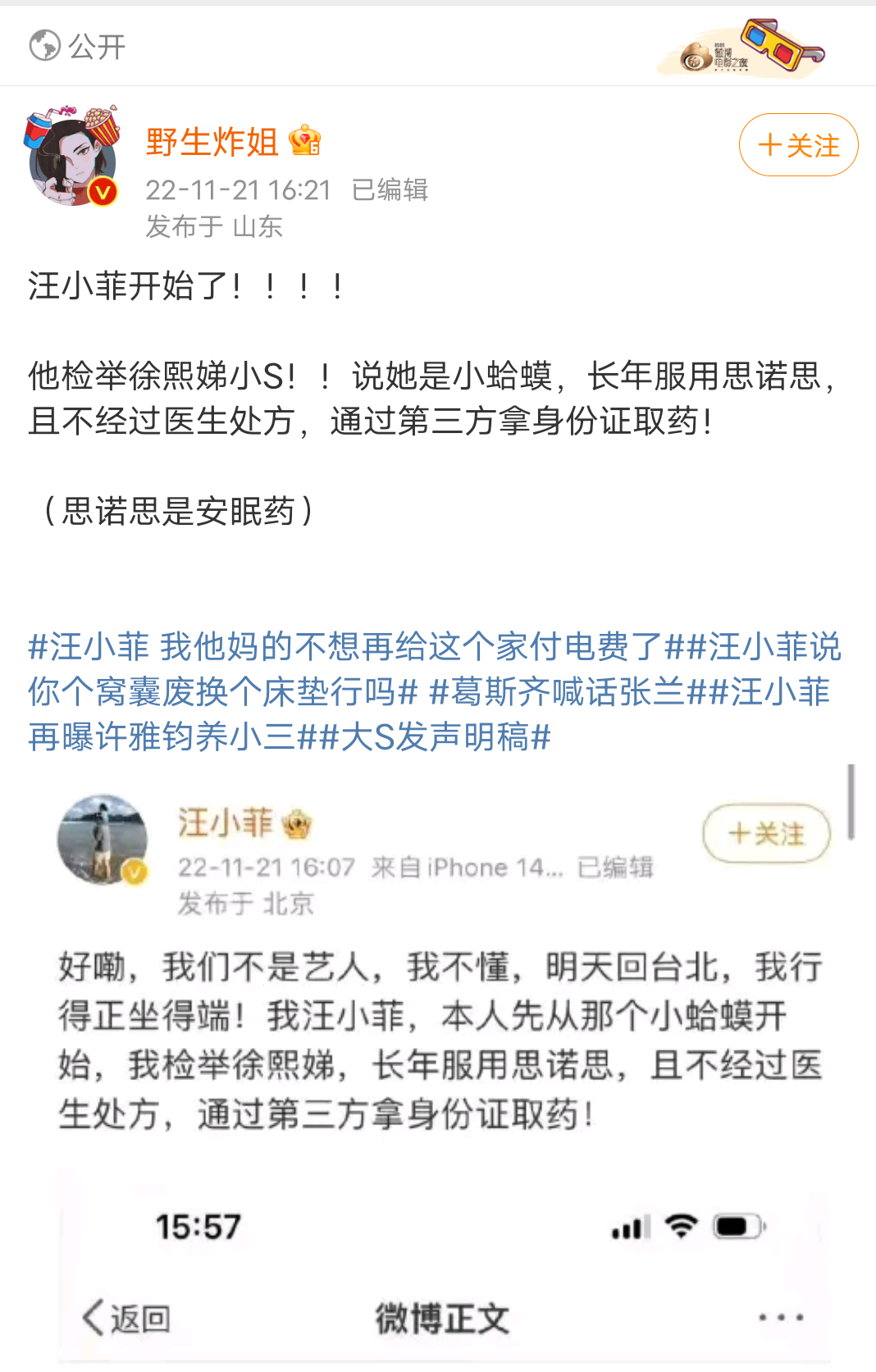Open hashtag #汪小菲 我他妈的不想再给这个家付电费了#

coord(344,647)
